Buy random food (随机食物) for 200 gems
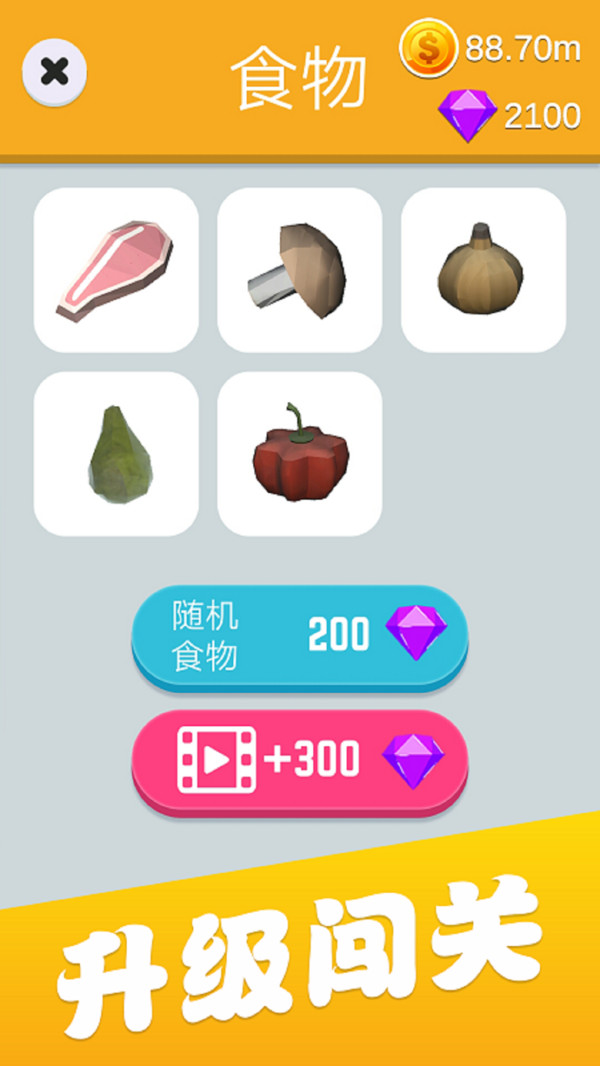The height and width of the screenshot is (1066, 600). click(300, 636)
